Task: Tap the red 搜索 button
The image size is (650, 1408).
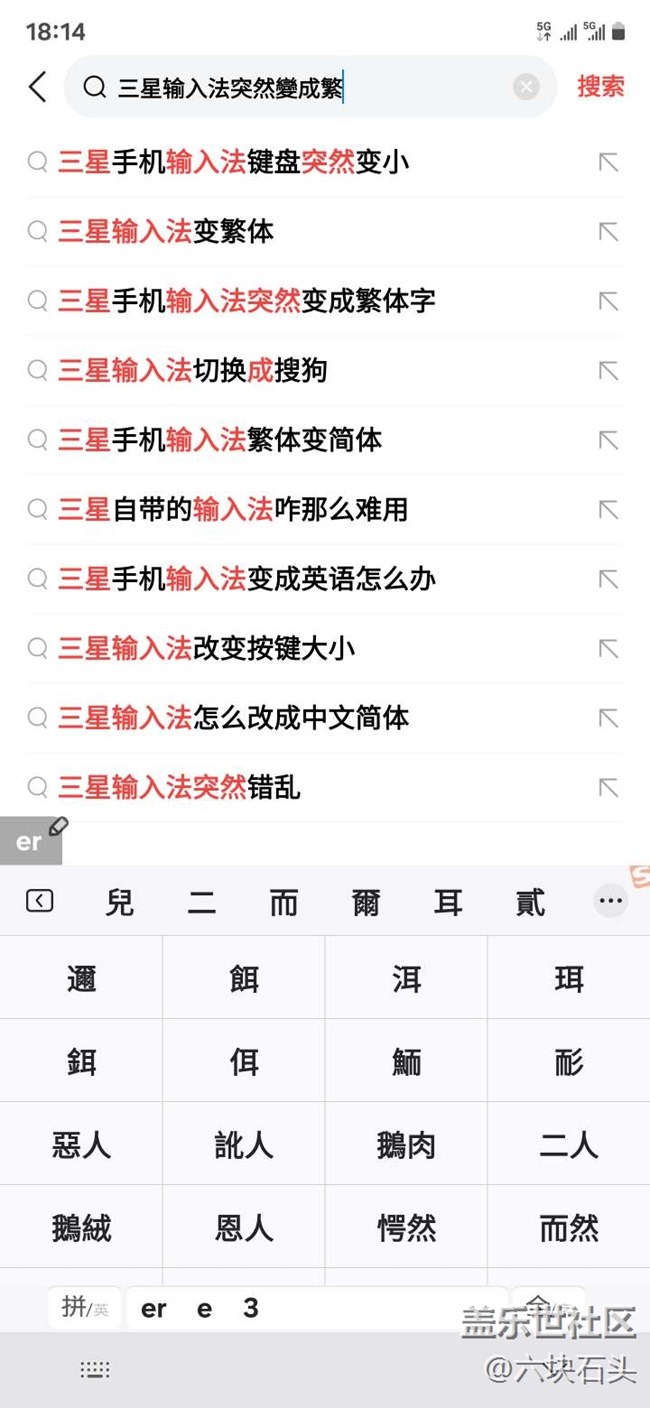Action: pos(600,87)
